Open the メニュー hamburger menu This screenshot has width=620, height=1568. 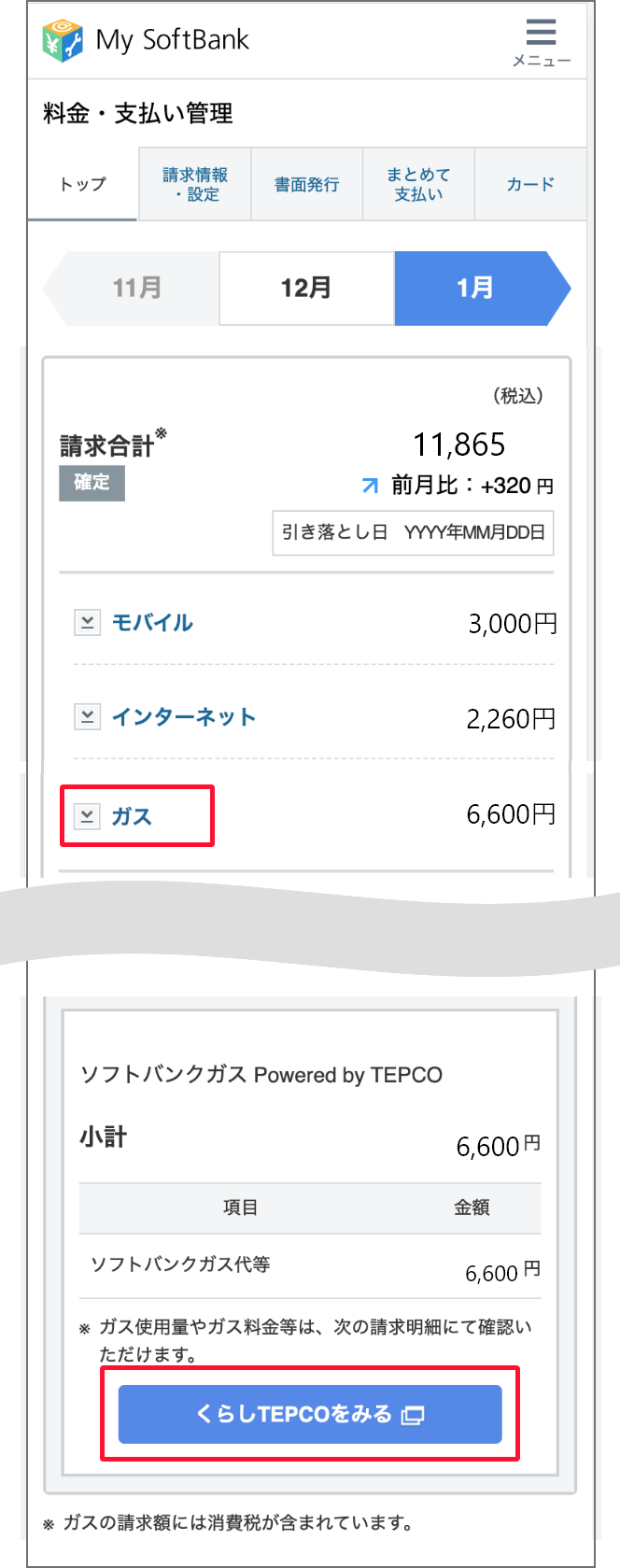click(541, 42)
